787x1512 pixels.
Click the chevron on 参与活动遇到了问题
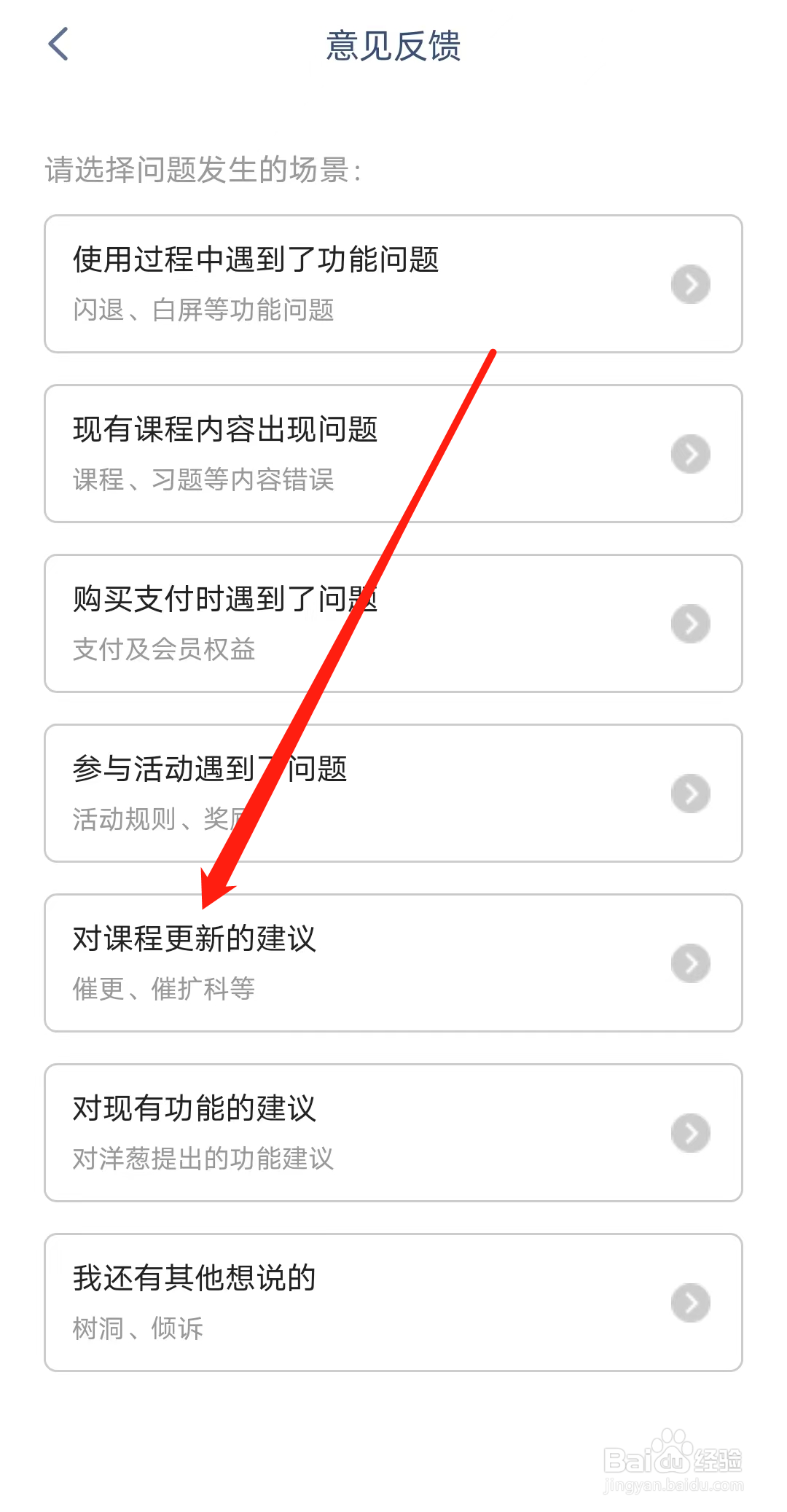coord(690,794)
